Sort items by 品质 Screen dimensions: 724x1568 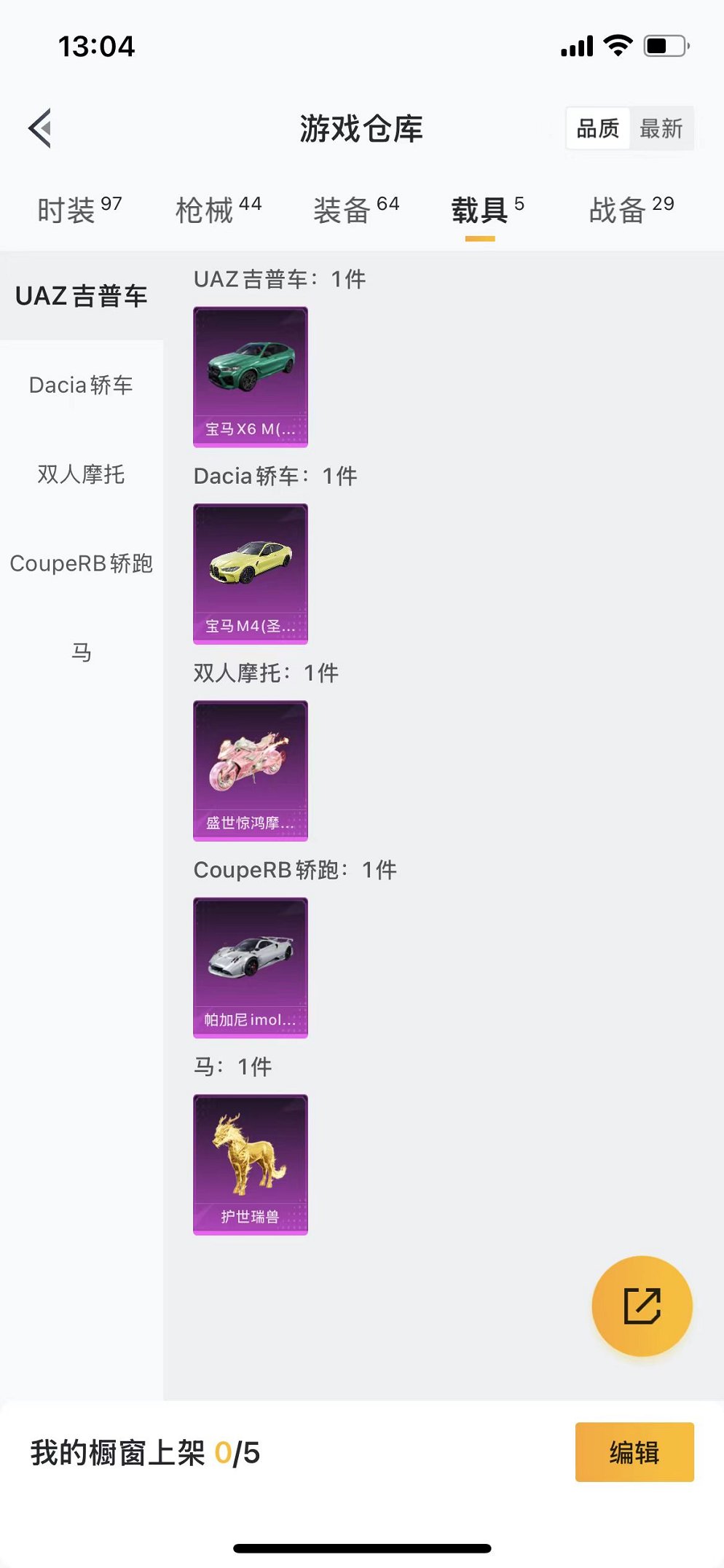598,128
